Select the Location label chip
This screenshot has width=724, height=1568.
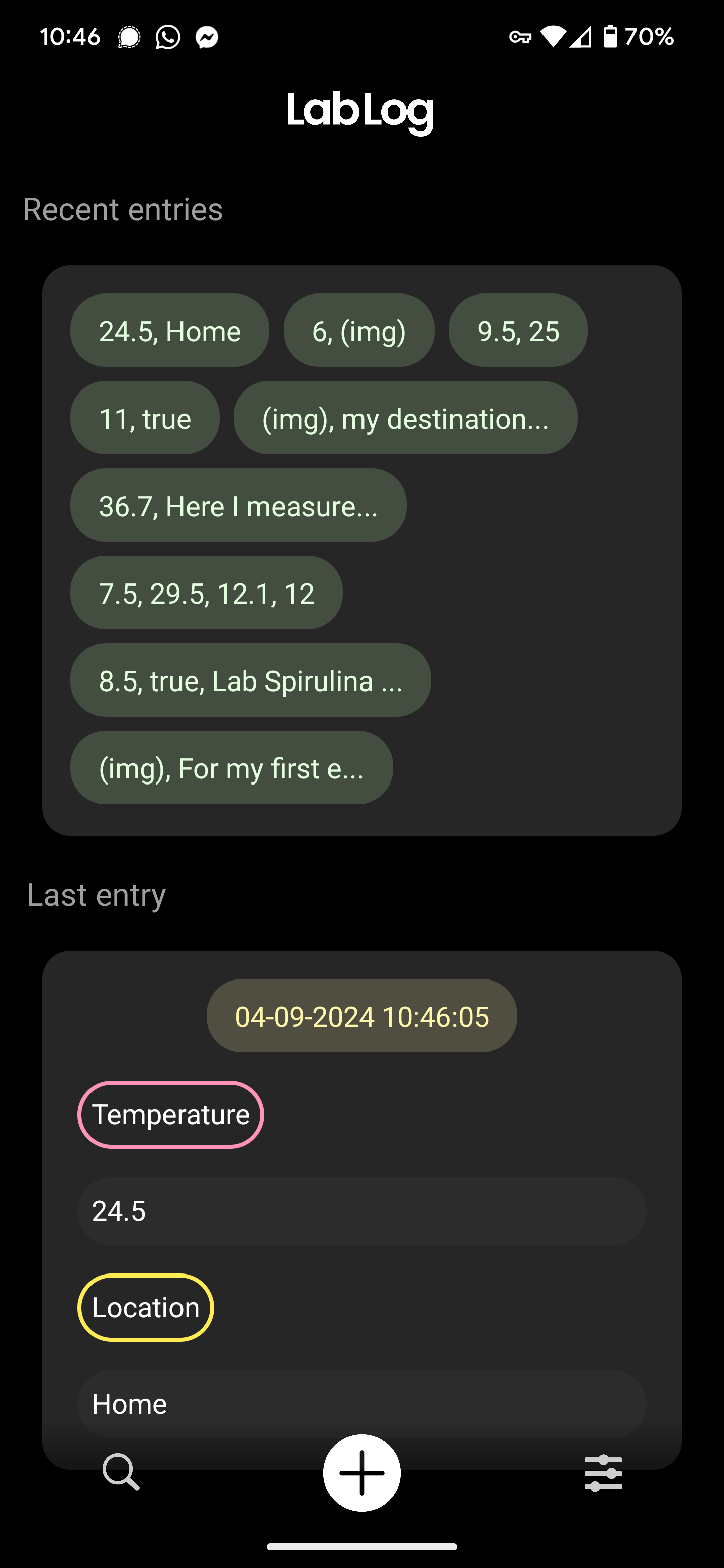145,1307
